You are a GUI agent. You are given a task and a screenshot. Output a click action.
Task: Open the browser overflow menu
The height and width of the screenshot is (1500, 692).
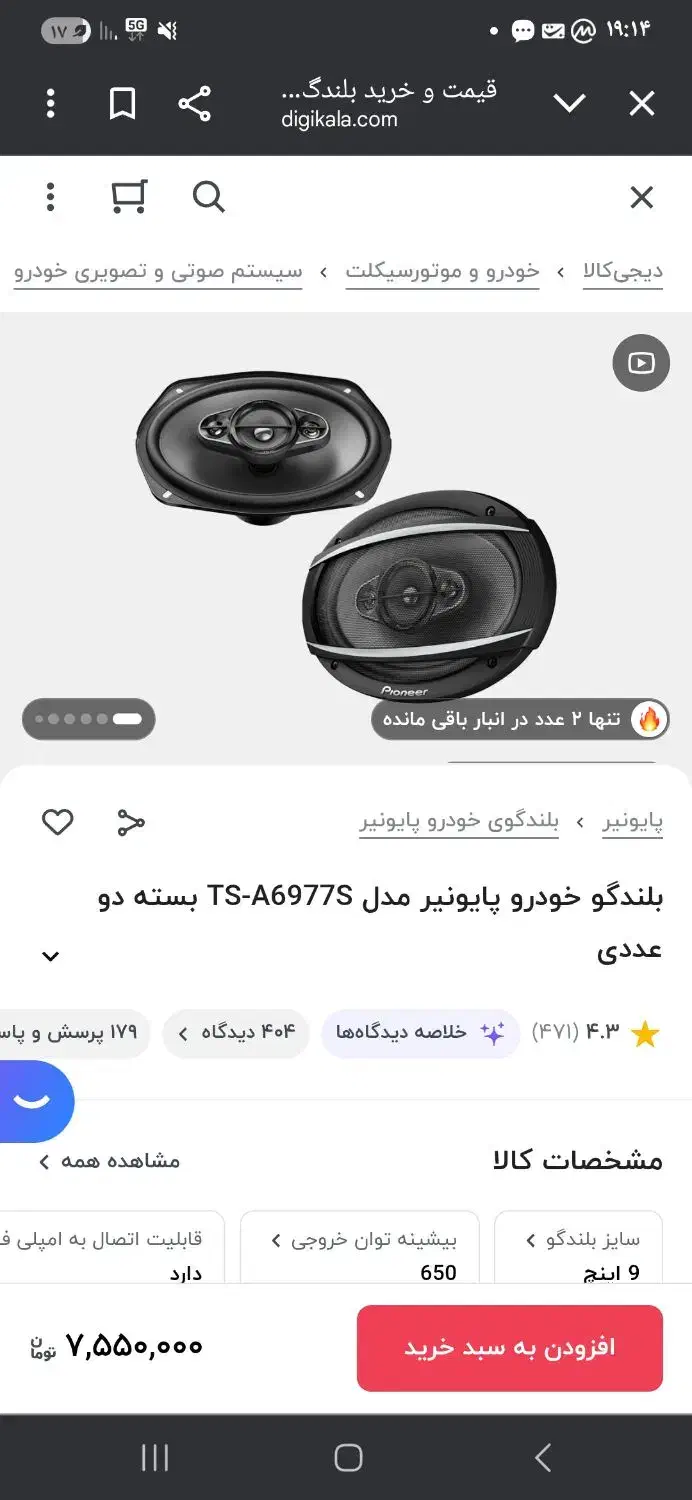pyautogui.click(x=50, y=104)
